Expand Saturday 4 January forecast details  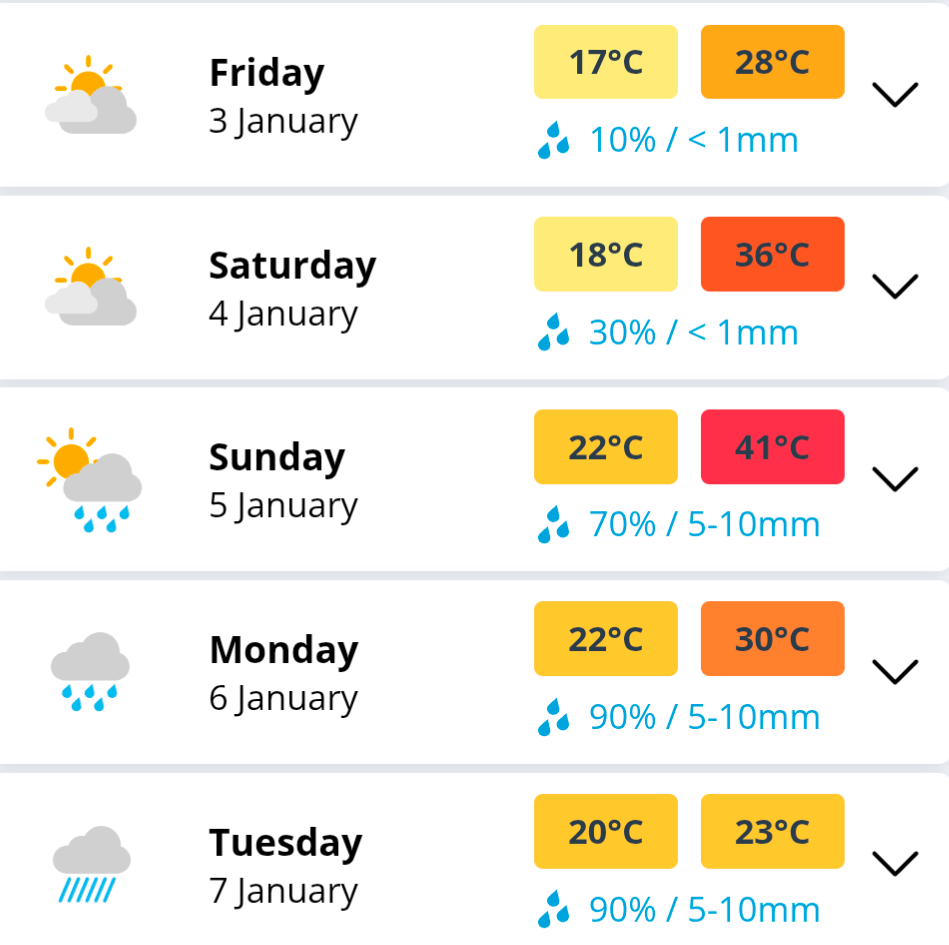pyautogui.click(x=894, y=287)
